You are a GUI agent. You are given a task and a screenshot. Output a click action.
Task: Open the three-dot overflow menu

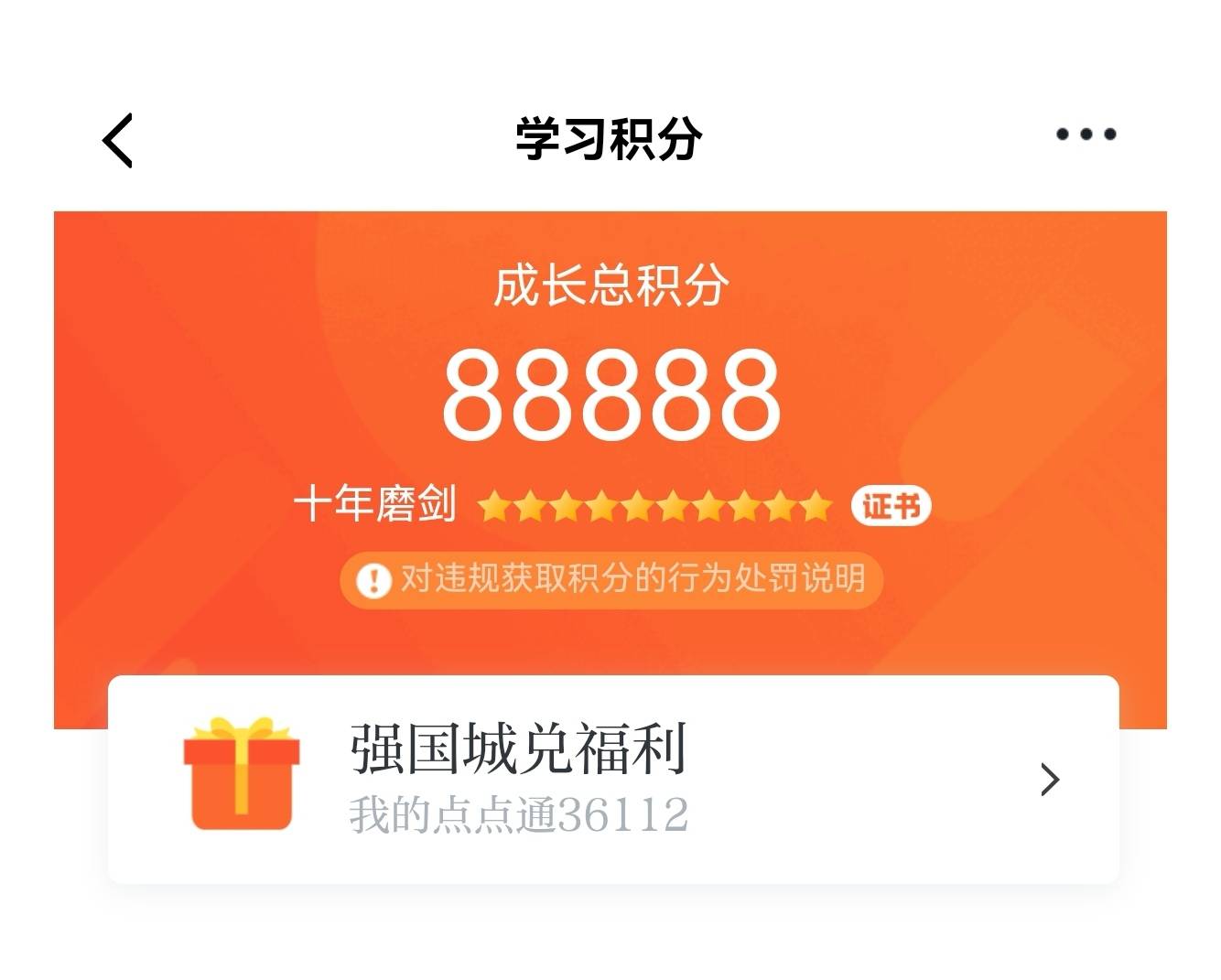click(x=1086, y=135)
